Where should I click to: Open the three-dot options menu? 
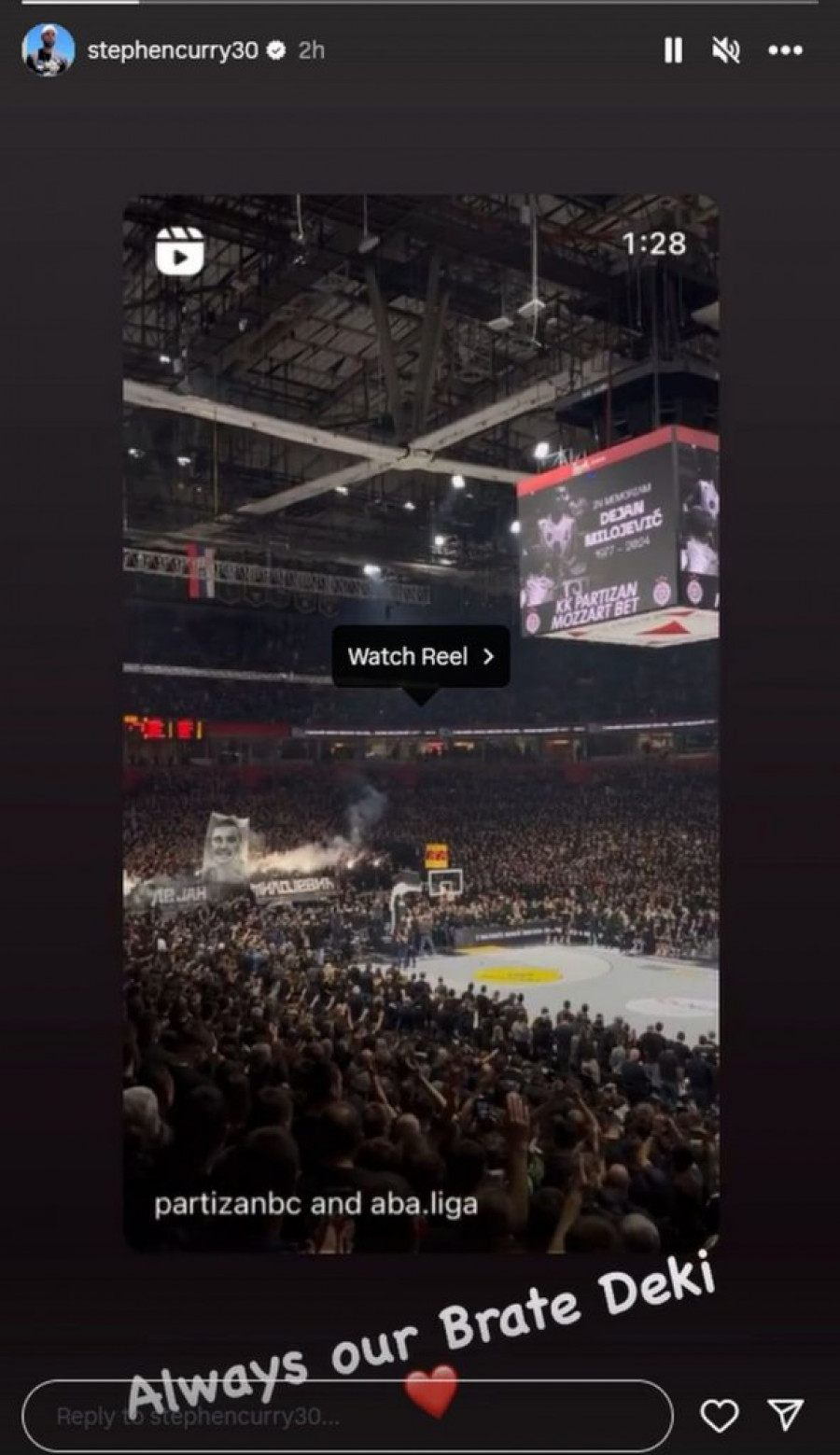point(785,50)
